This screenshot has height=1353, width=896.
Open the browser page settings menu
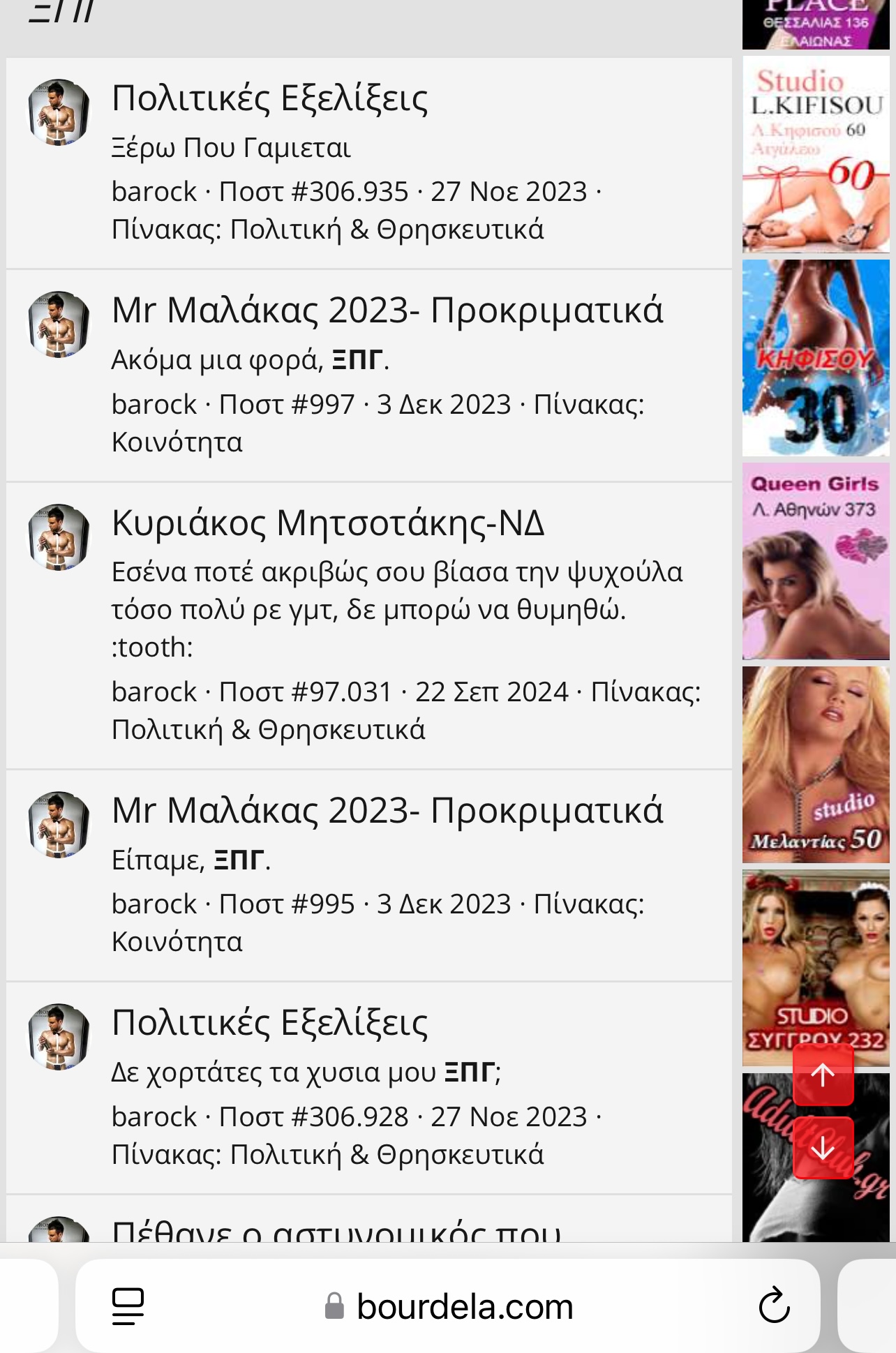click(128, 1306)
